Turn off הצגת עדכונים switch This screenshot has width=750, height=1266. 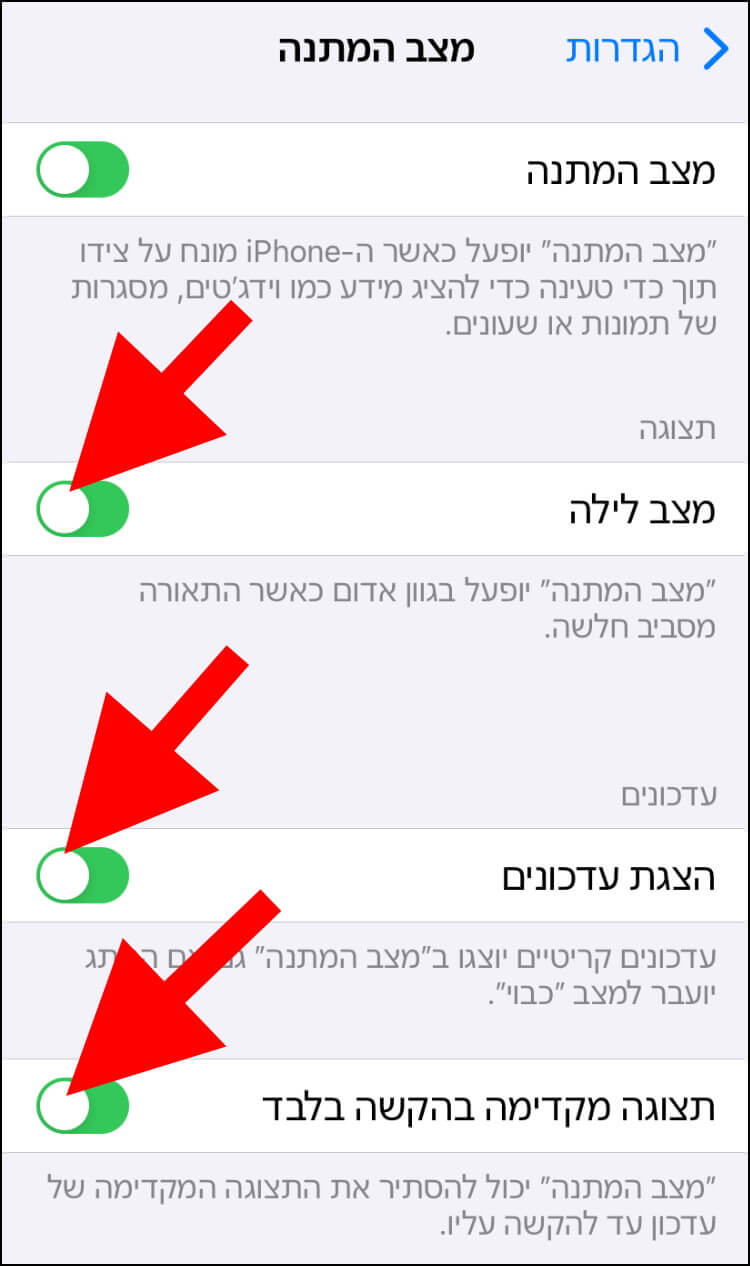tap(83, 875)
